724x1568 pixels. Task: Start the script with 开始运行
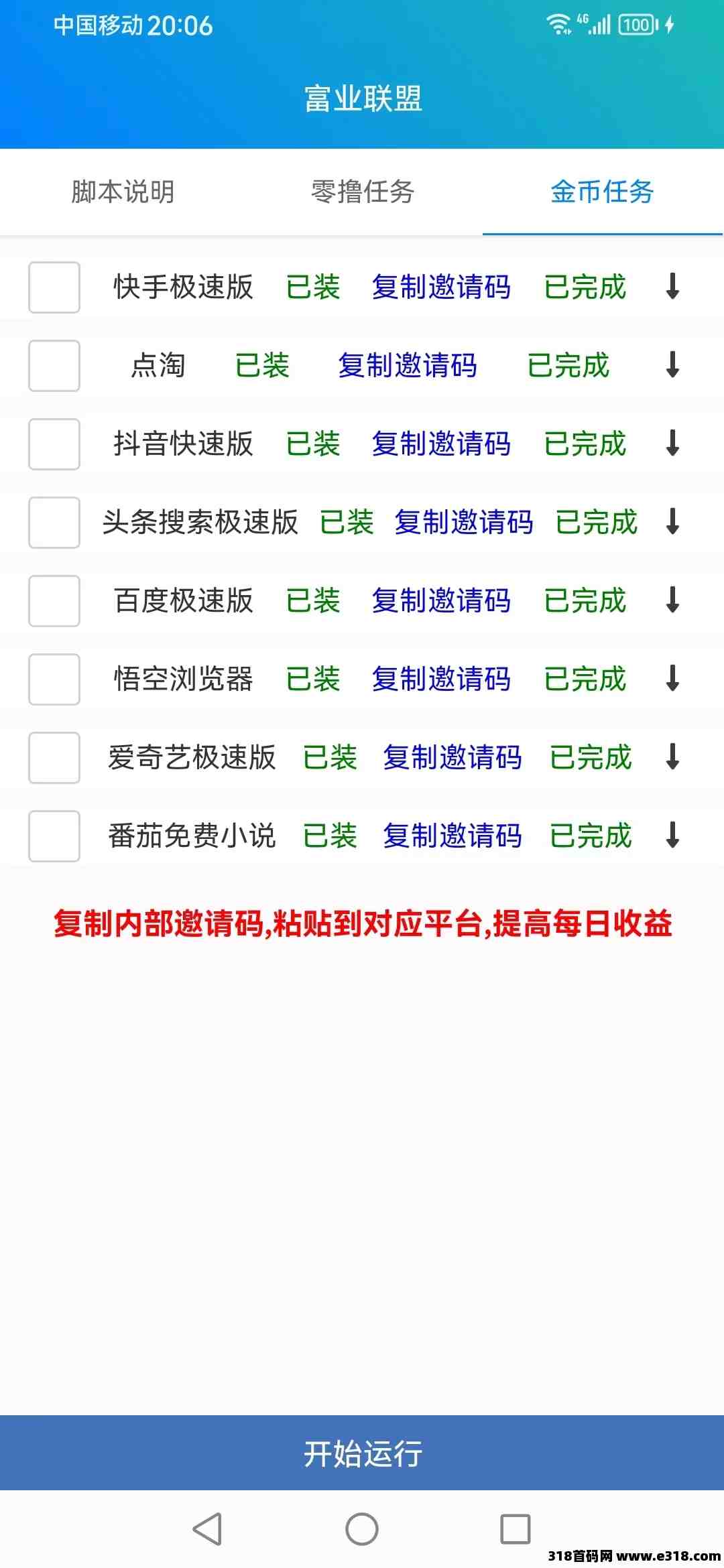tap(362, 1453)
